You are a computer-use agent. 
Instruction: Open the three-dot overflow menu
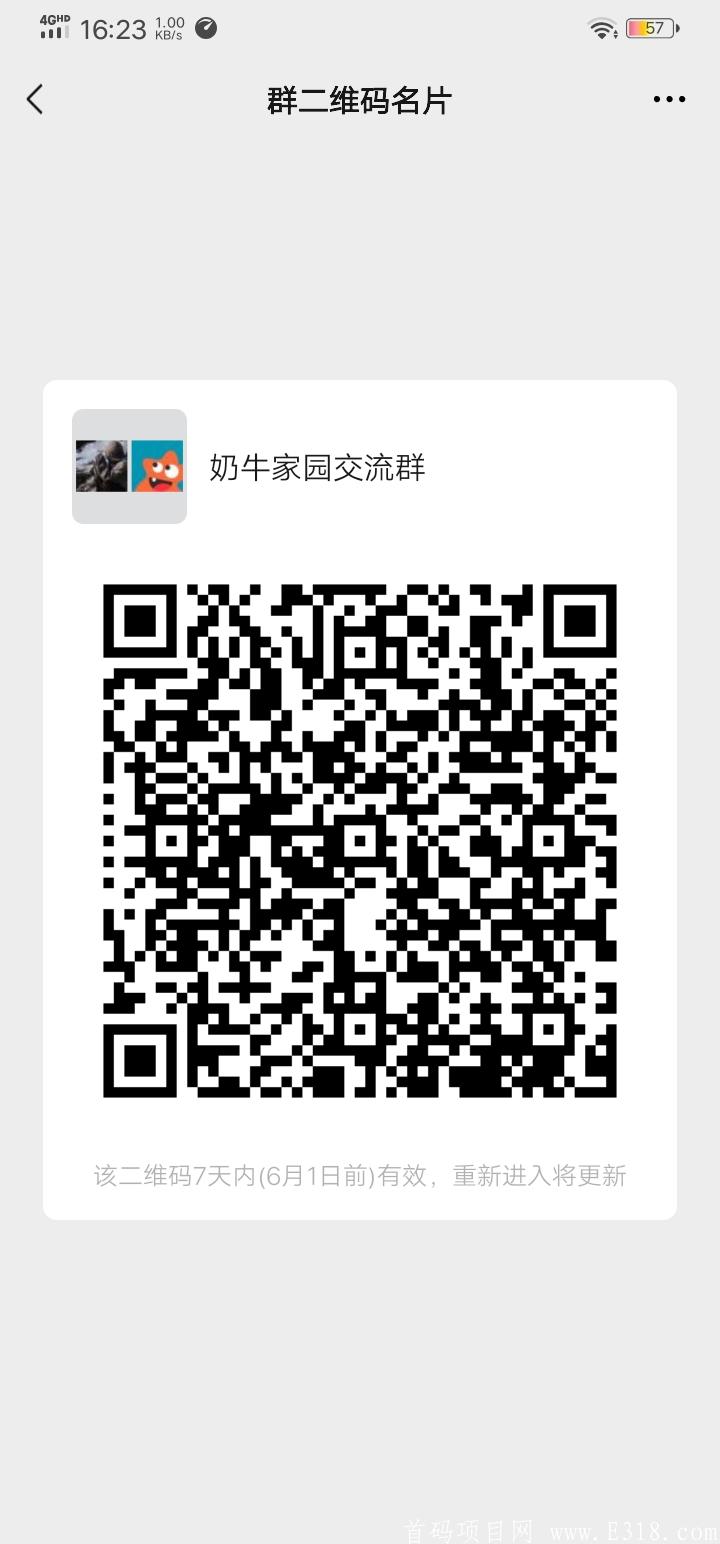pyautogui.click(x=669, y=99)
